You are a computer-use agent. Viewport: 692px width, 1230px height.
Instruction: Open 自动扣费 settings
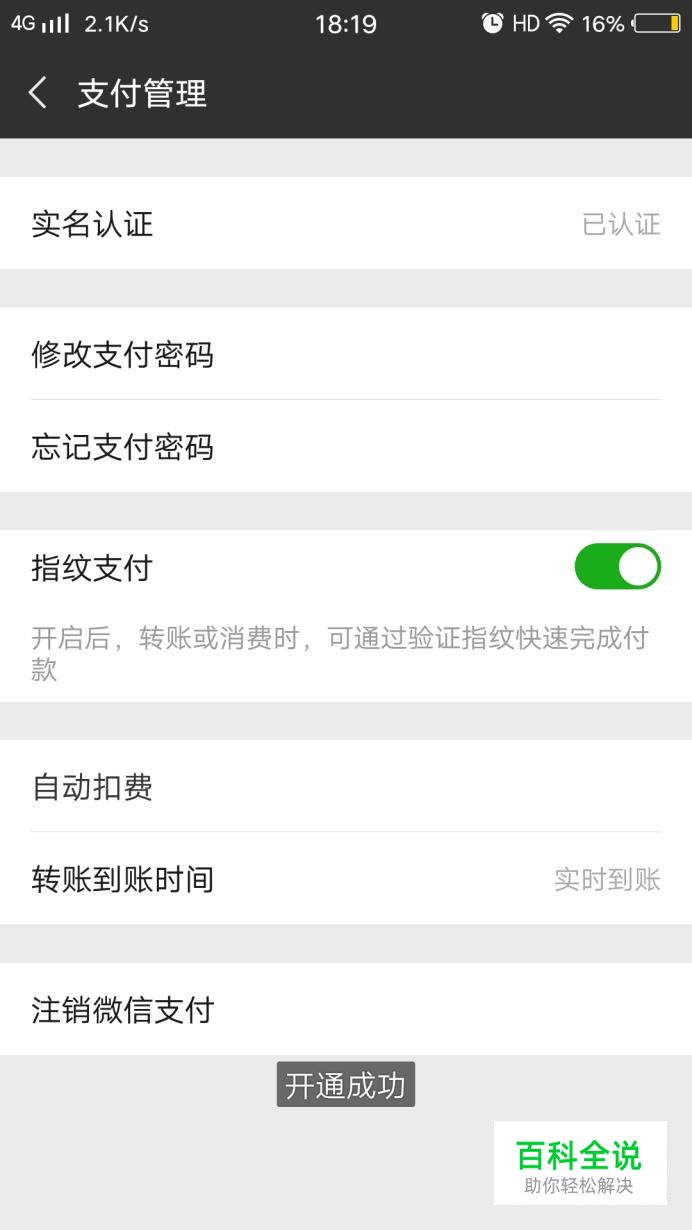coord(346,786)
